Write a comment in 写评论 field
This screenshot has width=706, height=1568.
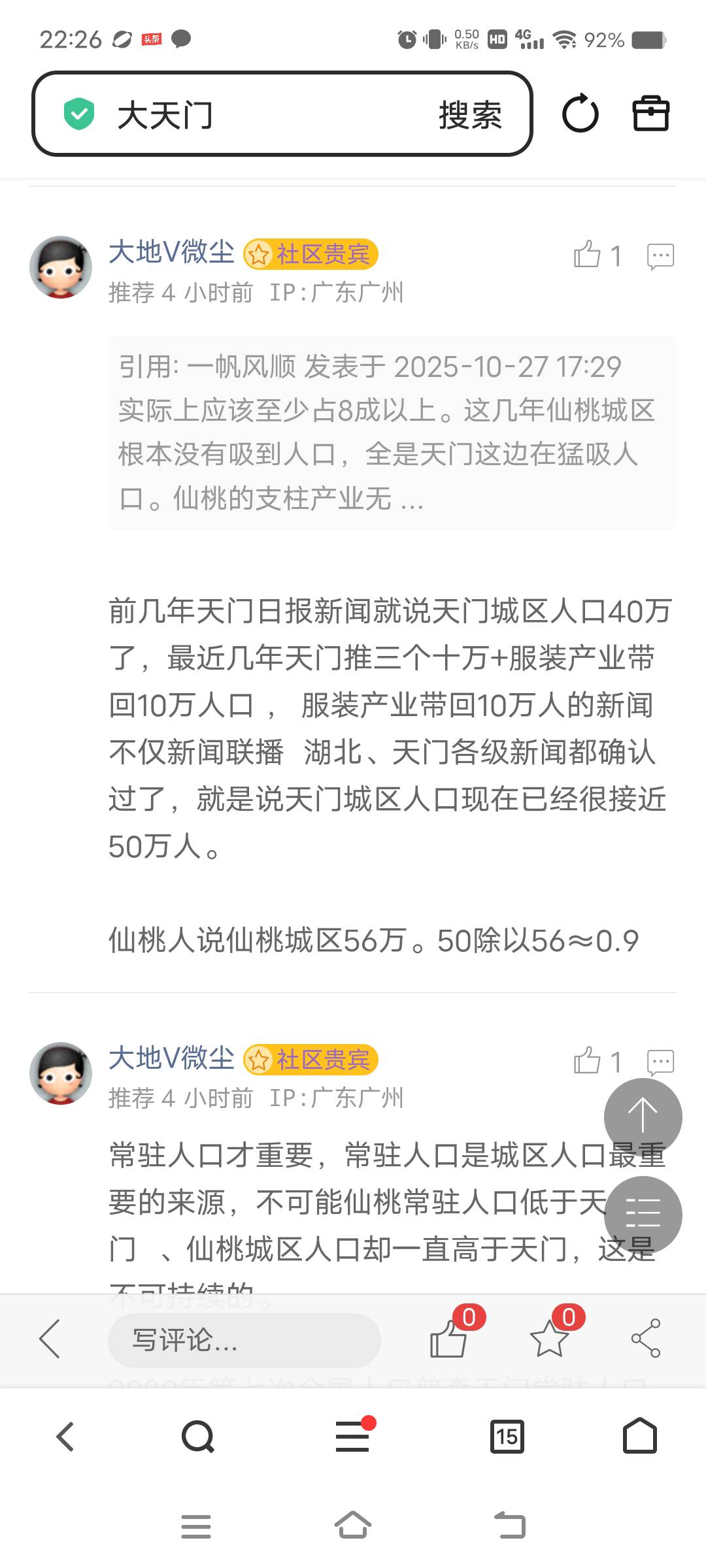click(x=244, y=1340)
